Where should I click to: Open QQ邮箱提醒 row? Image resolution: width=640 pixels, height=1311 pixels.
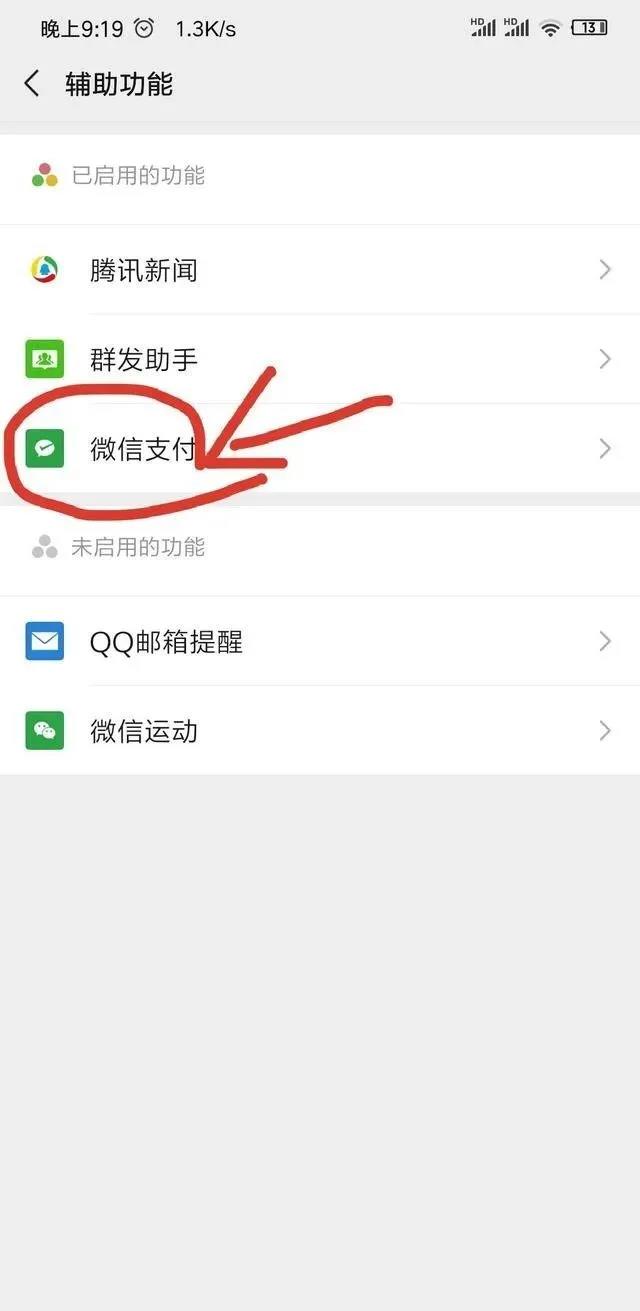click(320, 642)
